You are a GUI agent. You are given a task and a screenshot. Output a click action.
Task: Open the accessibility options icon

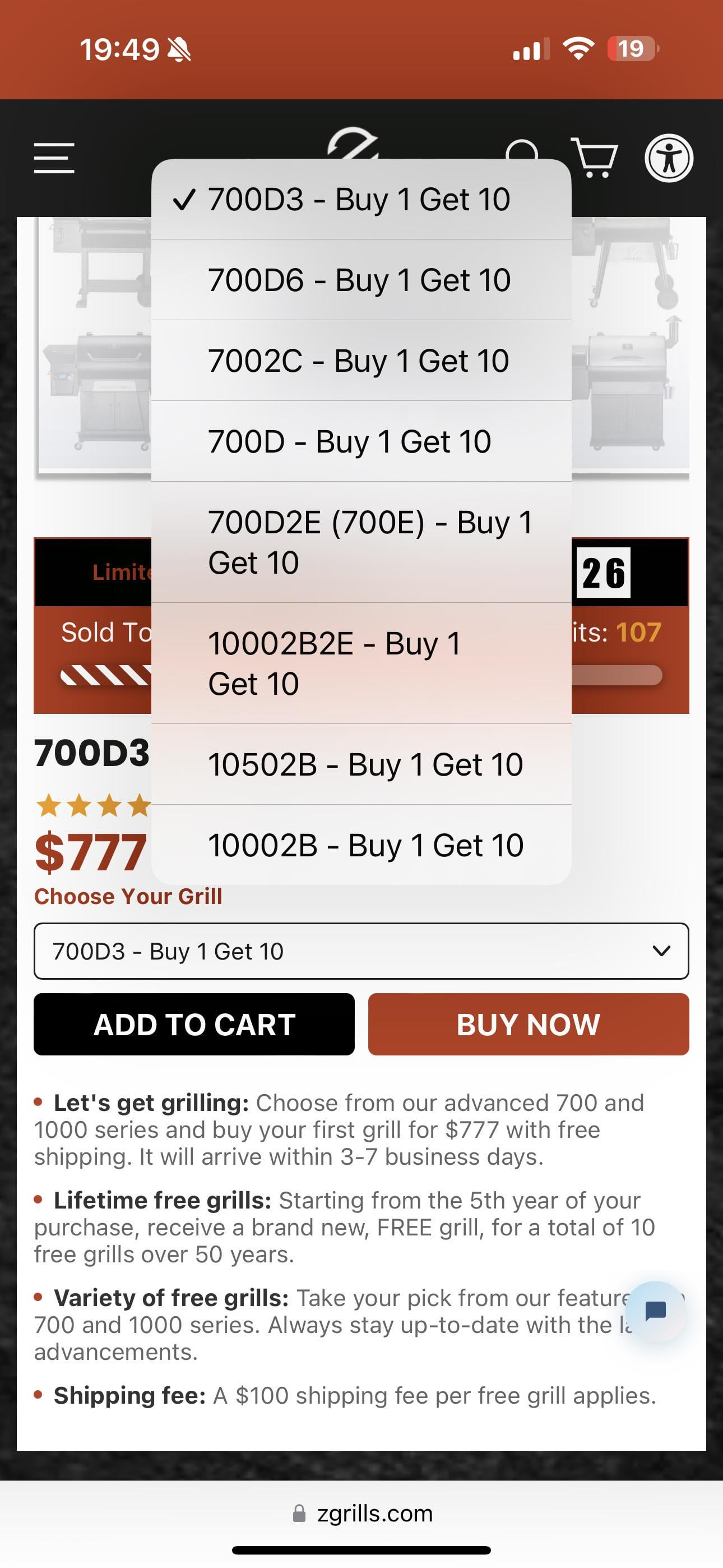(x=669, y=158)
